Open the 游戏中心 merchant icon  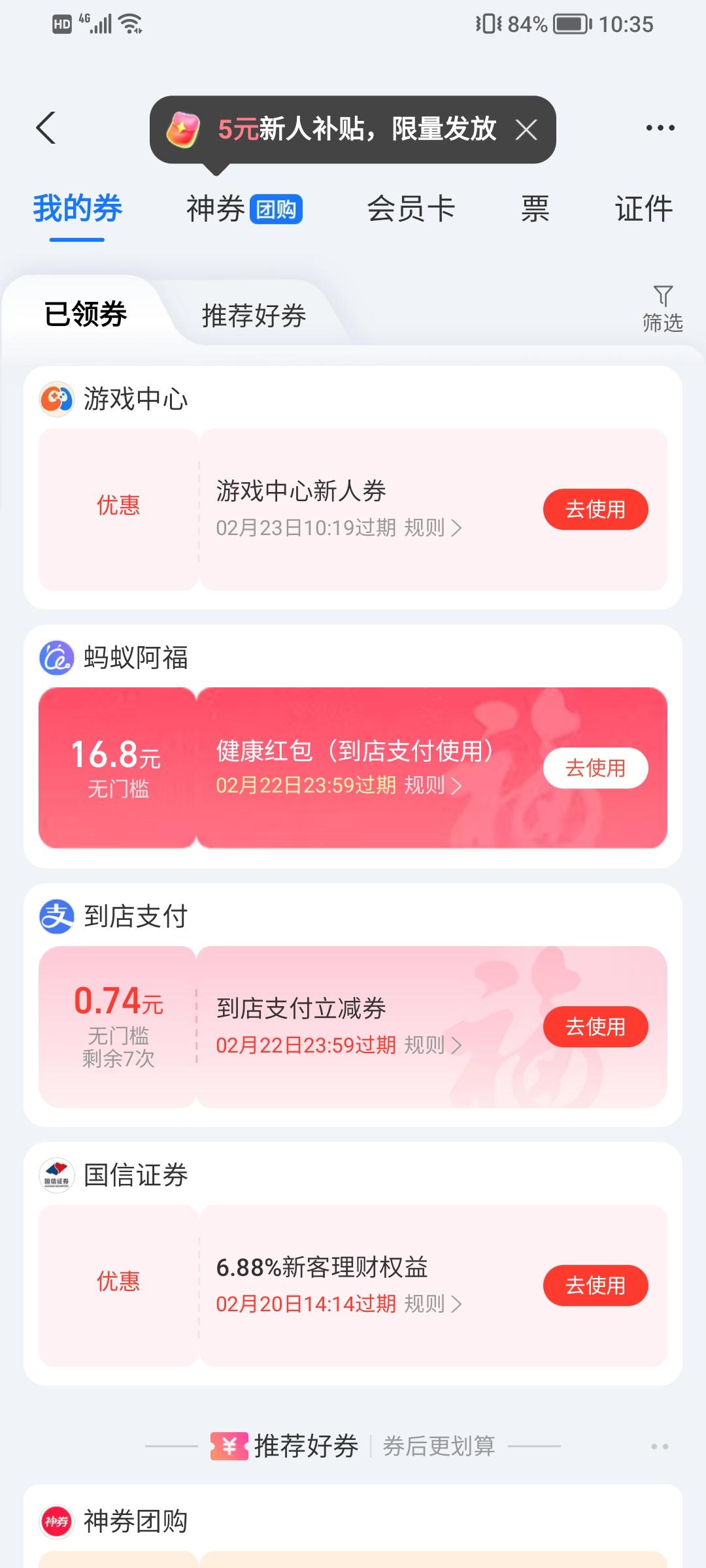pos(57,400)
